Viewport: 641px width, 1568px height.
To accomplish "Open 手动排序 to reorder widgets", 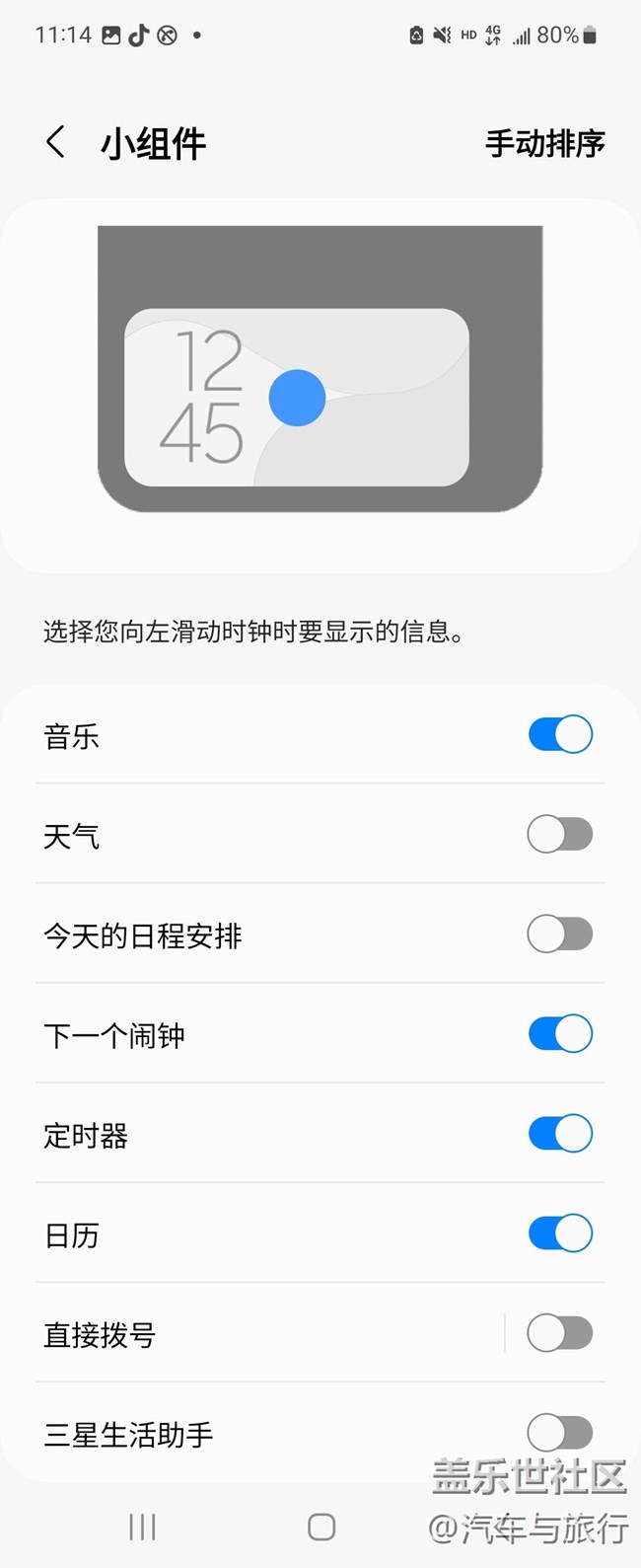I will [544, 144].
